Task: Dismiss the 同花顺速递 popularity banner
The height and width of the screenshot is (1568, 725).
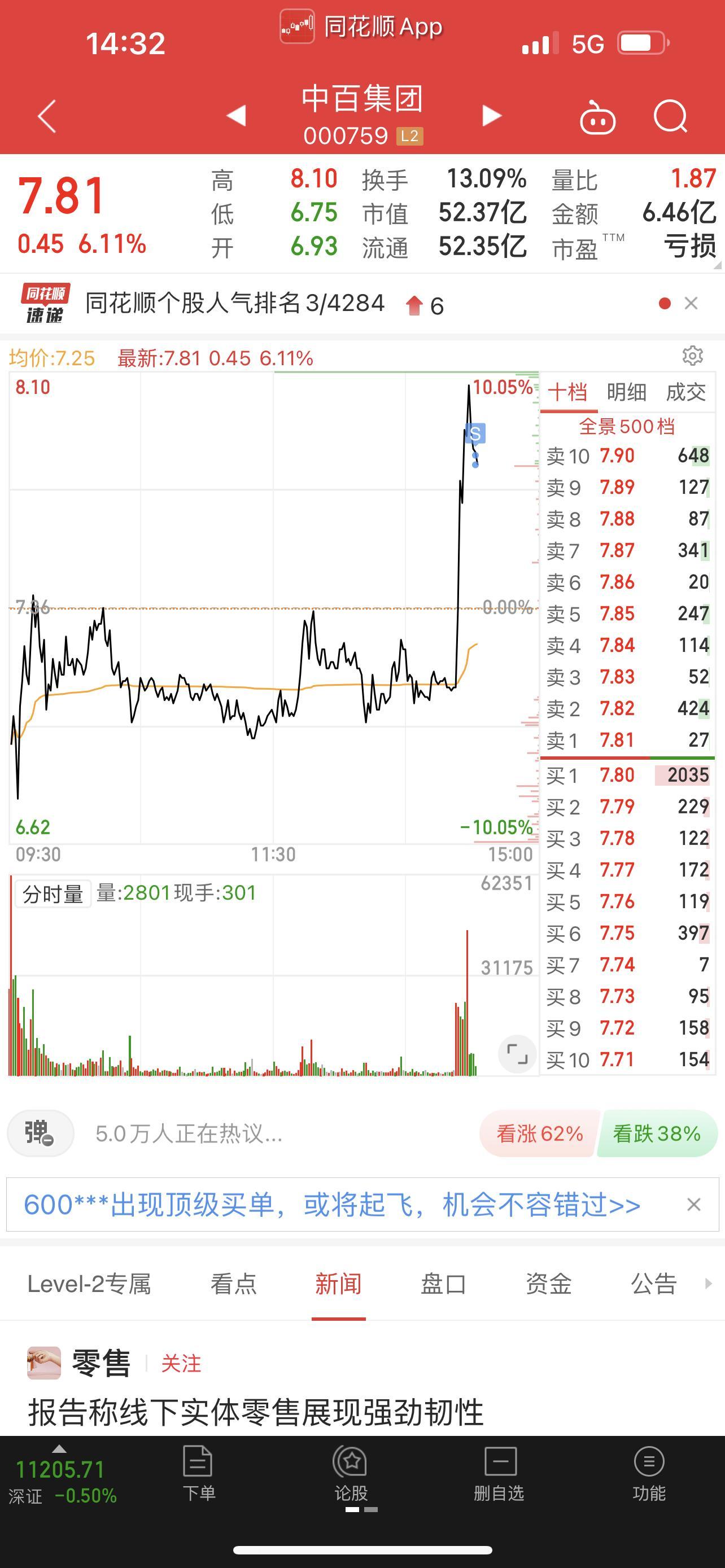Action: [x=691, y=303]
